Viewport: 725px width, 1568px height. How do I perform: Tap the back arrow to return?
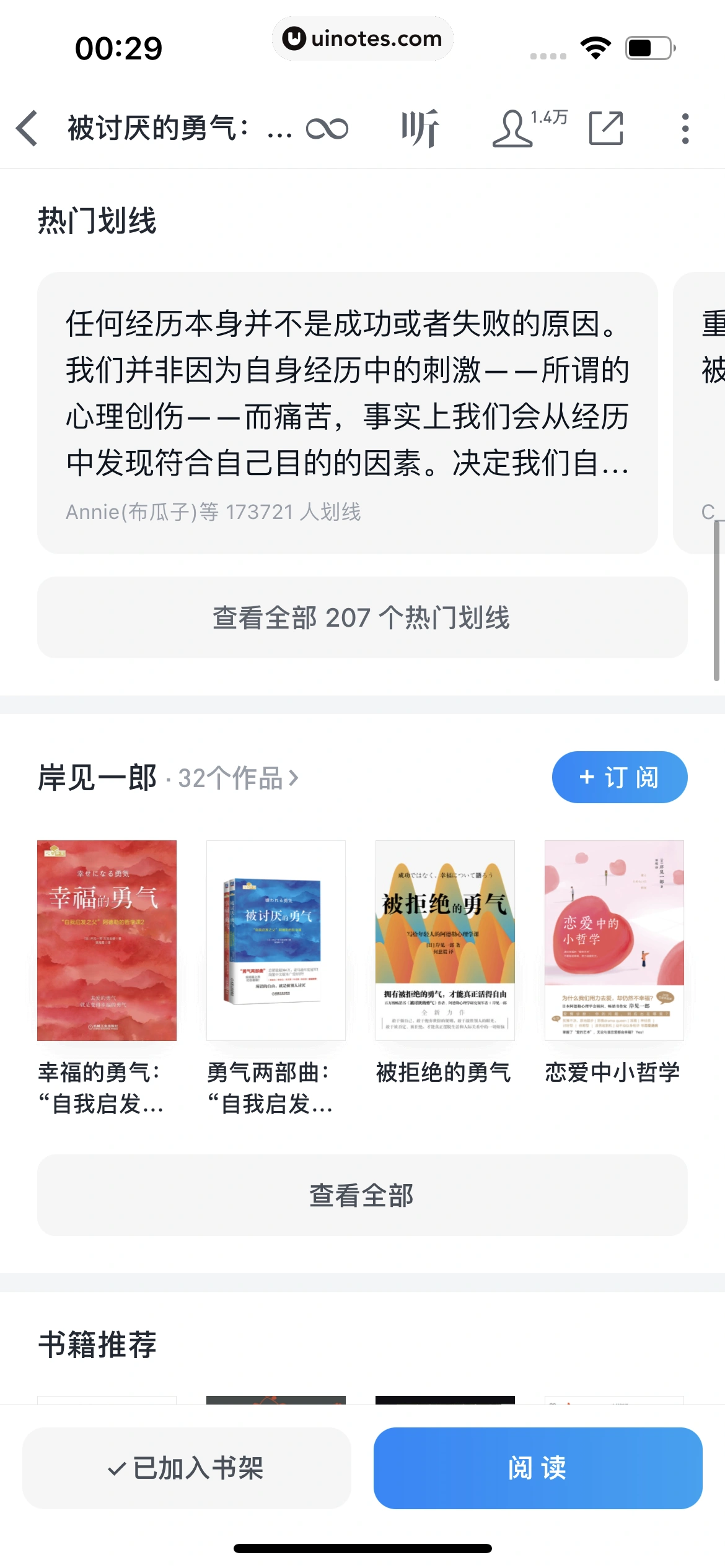26,128
